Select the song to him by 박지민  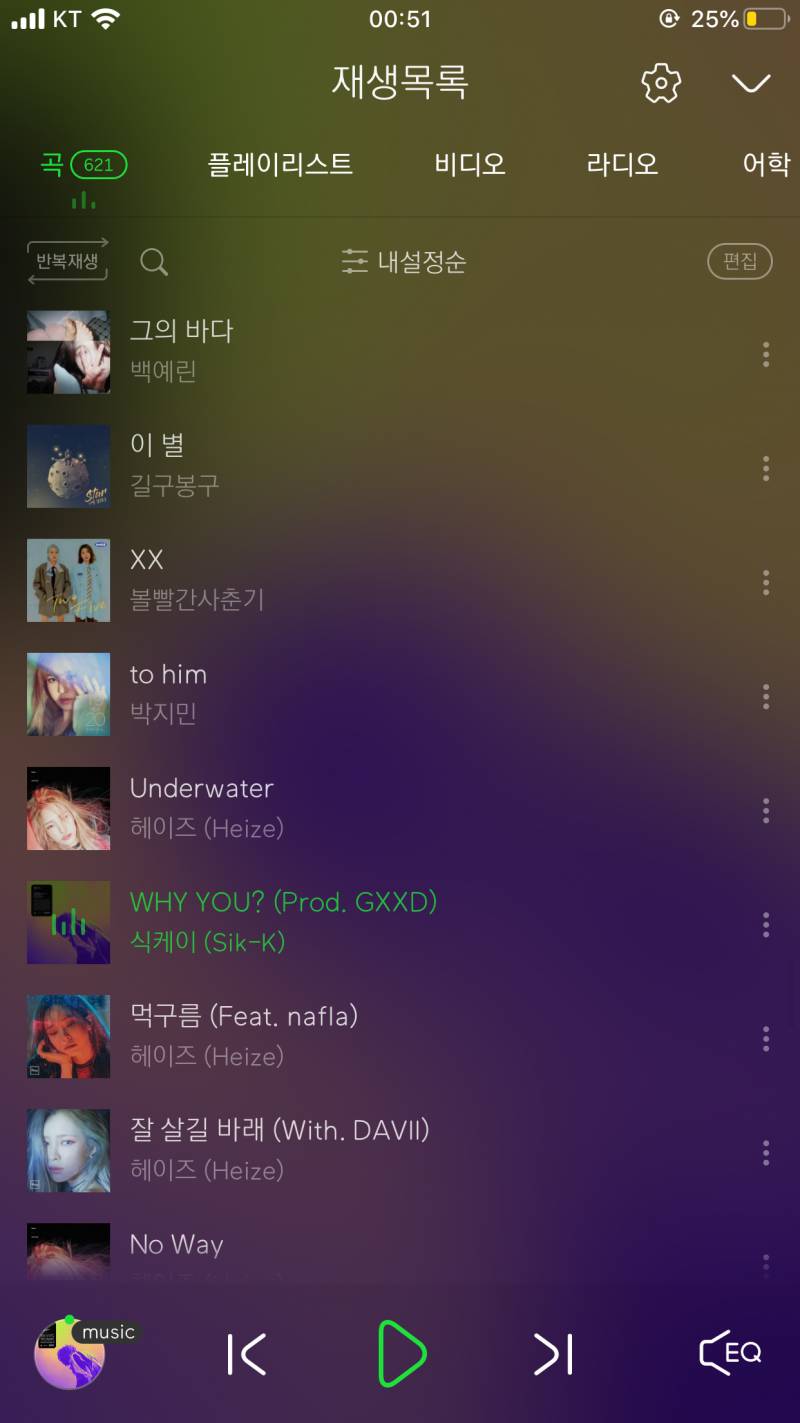pos(300,694)
